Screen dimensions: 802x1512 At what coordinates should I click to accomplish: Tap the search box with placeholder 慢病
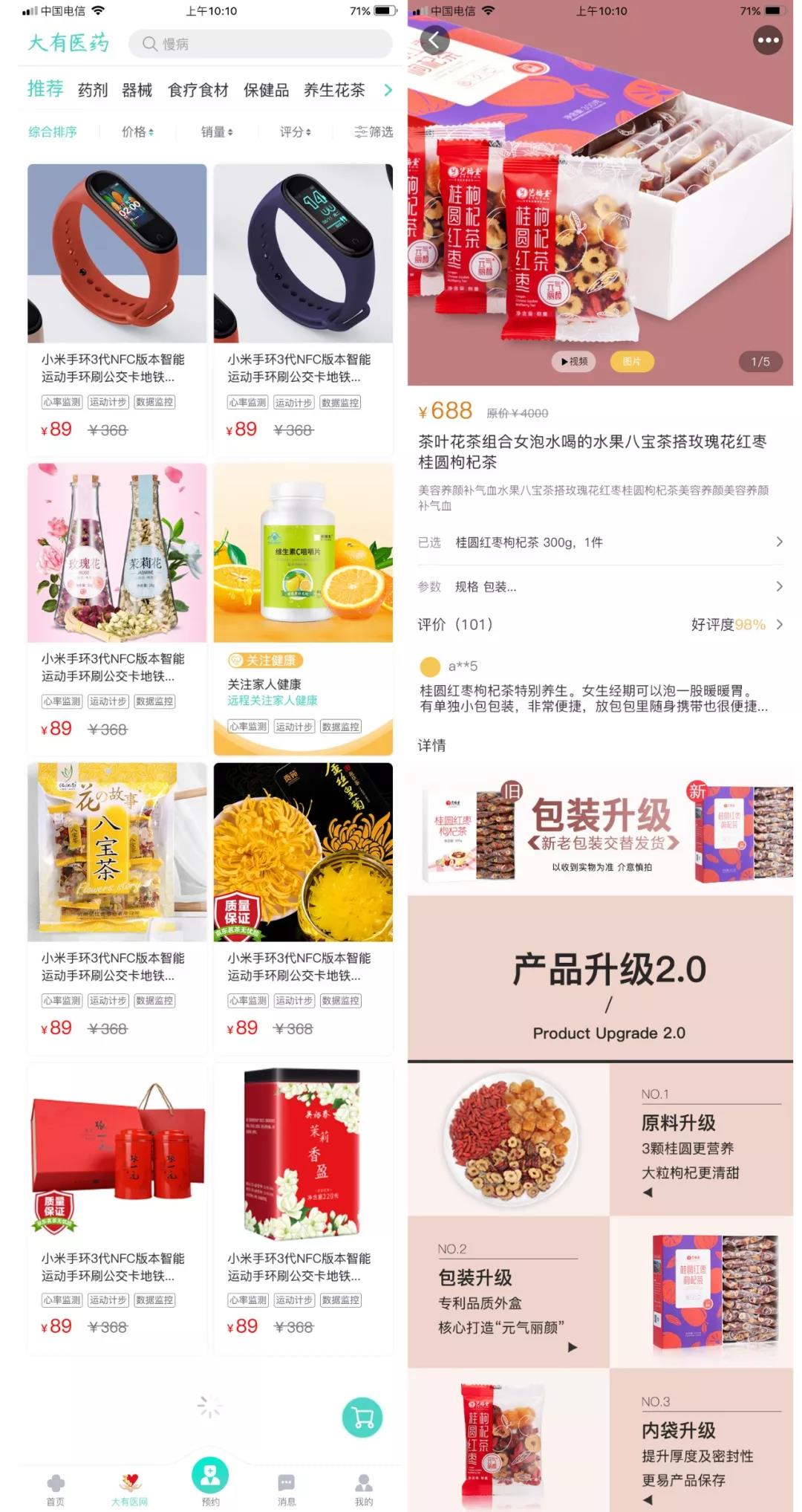tap(260, 44)
